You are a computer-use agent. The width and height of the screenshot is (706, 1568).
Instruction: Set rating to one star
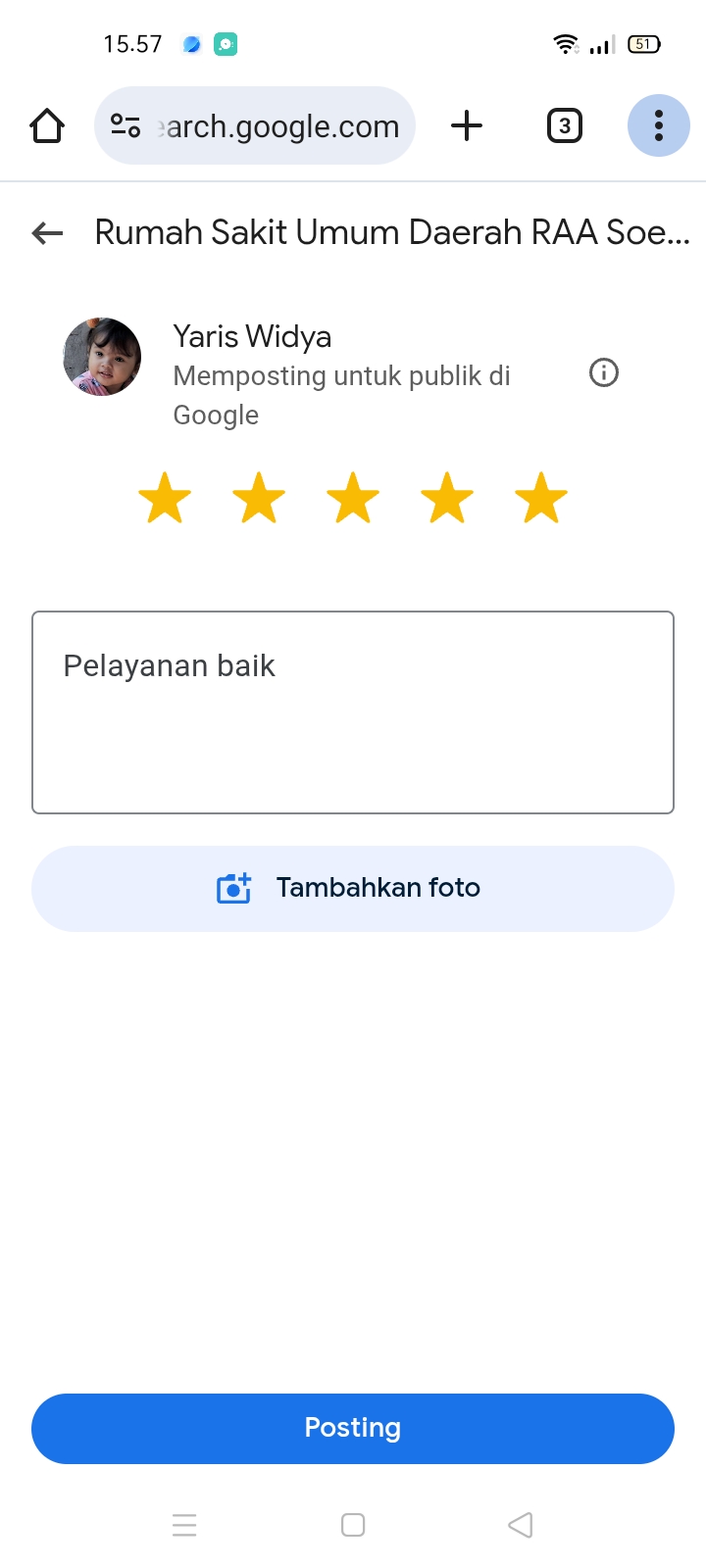(165, 498)
